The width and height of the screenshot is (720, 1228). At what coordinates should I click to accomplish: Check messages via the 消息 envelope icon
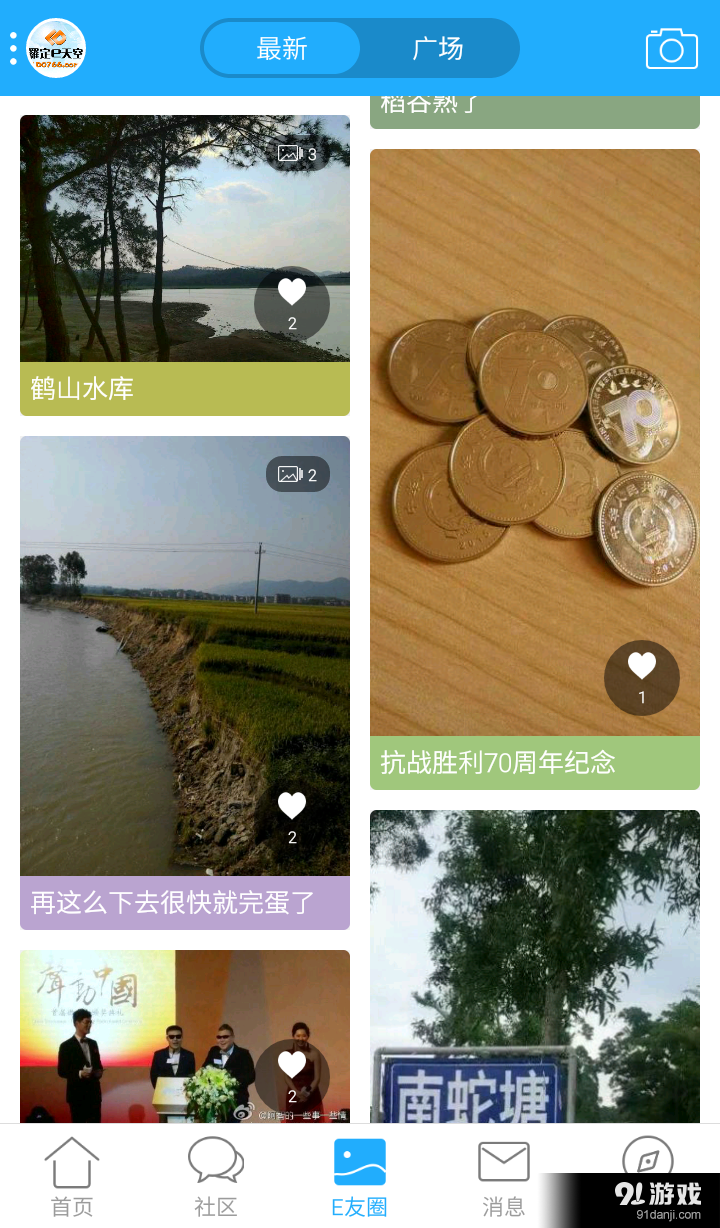click(503, 1175)
